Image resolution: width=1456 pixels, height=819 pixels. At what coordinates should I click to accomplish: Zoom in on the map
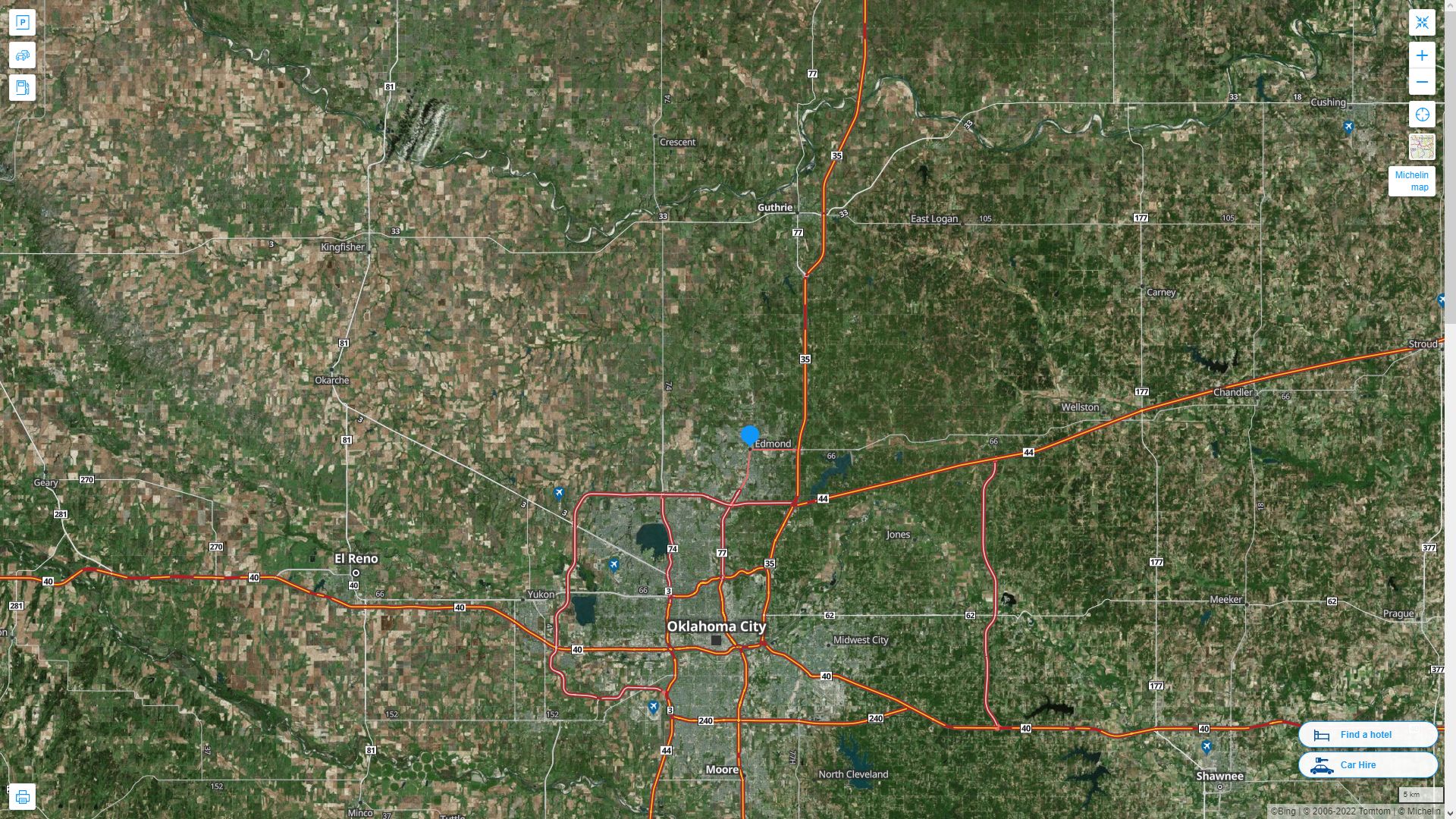tap(1422, 55)
